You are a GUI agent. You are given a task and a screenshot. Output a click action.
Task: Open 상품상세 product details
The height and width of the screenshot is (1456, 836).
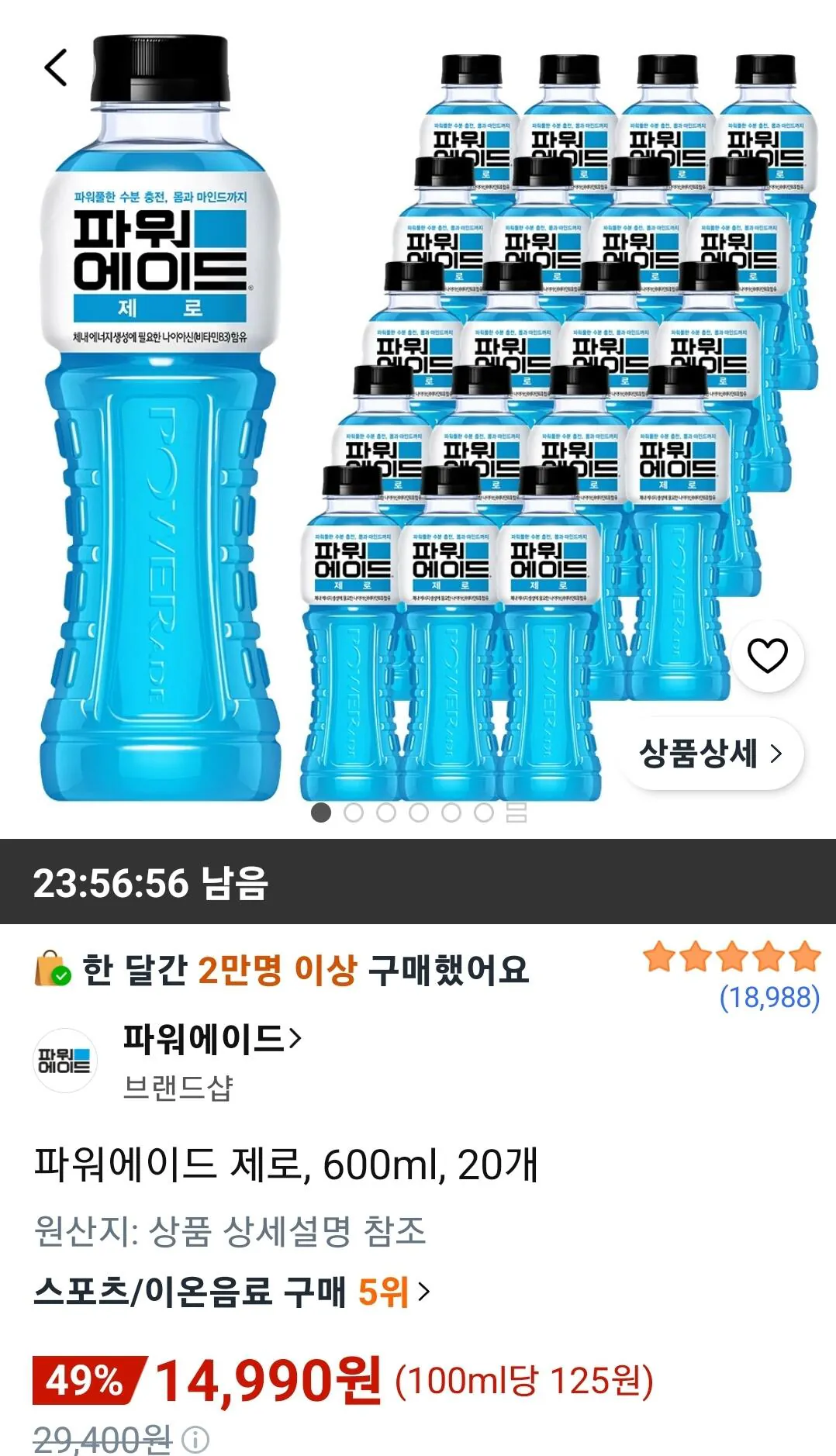pos(710,754)
